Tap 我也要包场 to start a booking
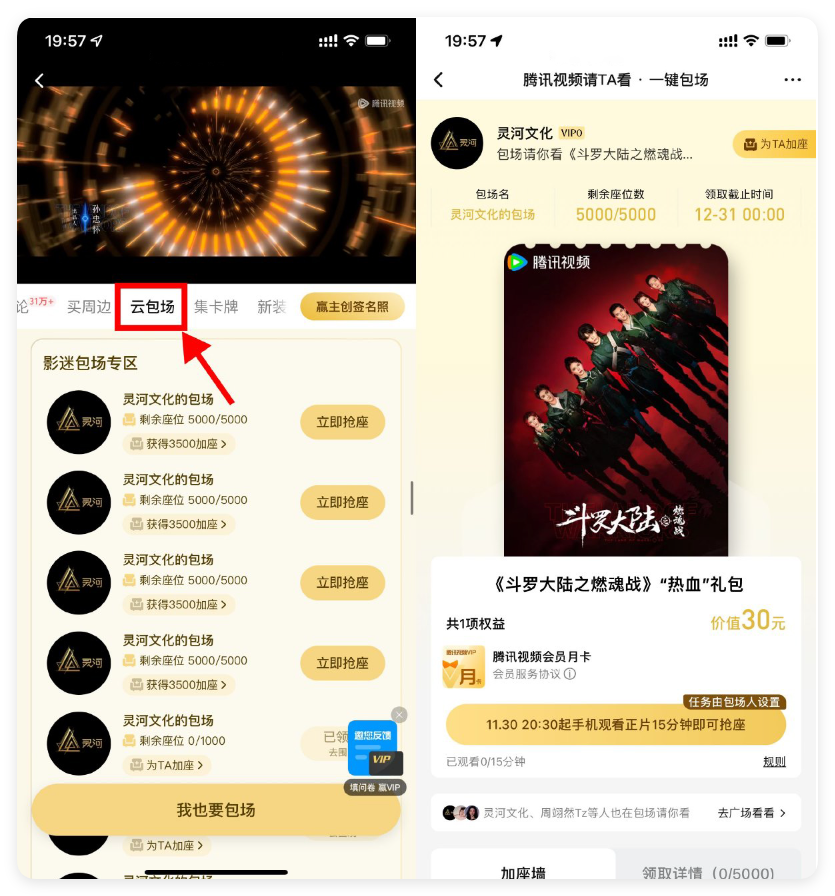Viewport: 835px width, 896px height. tap(216, 810)
